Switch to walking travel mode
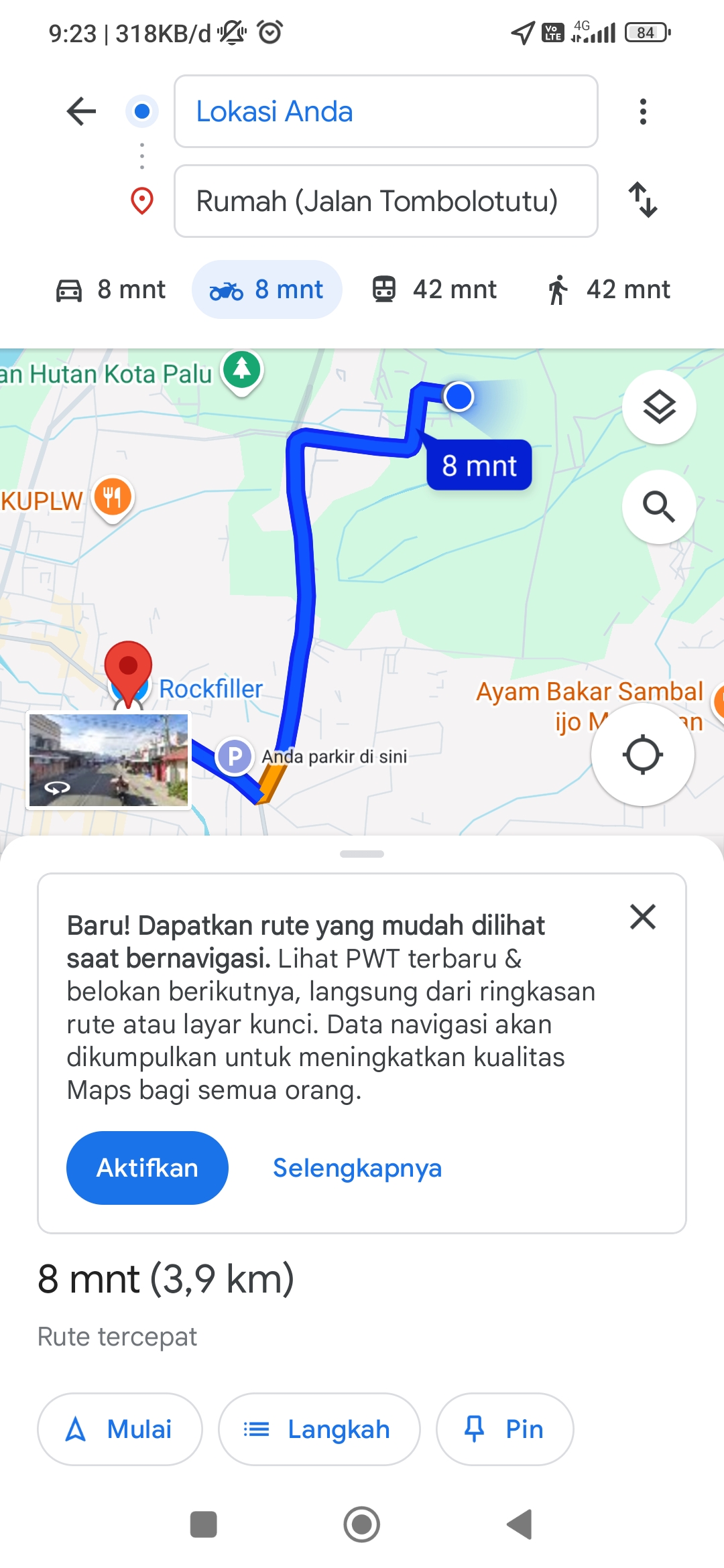Viewport: 724px width, 1568px height. click(x=609, y=289)
